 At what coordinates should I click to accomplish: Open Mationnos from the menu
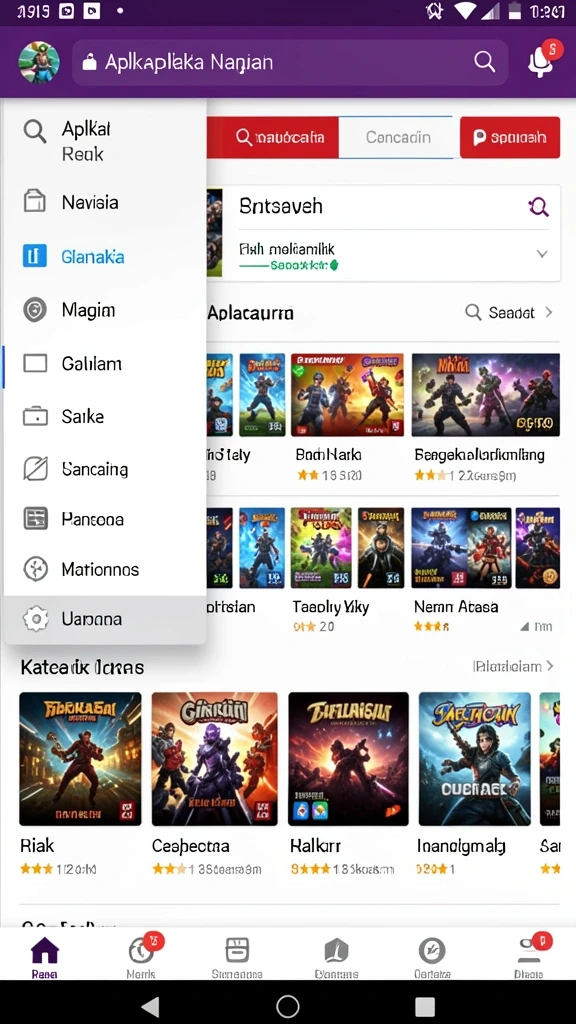tap(104, 569)
